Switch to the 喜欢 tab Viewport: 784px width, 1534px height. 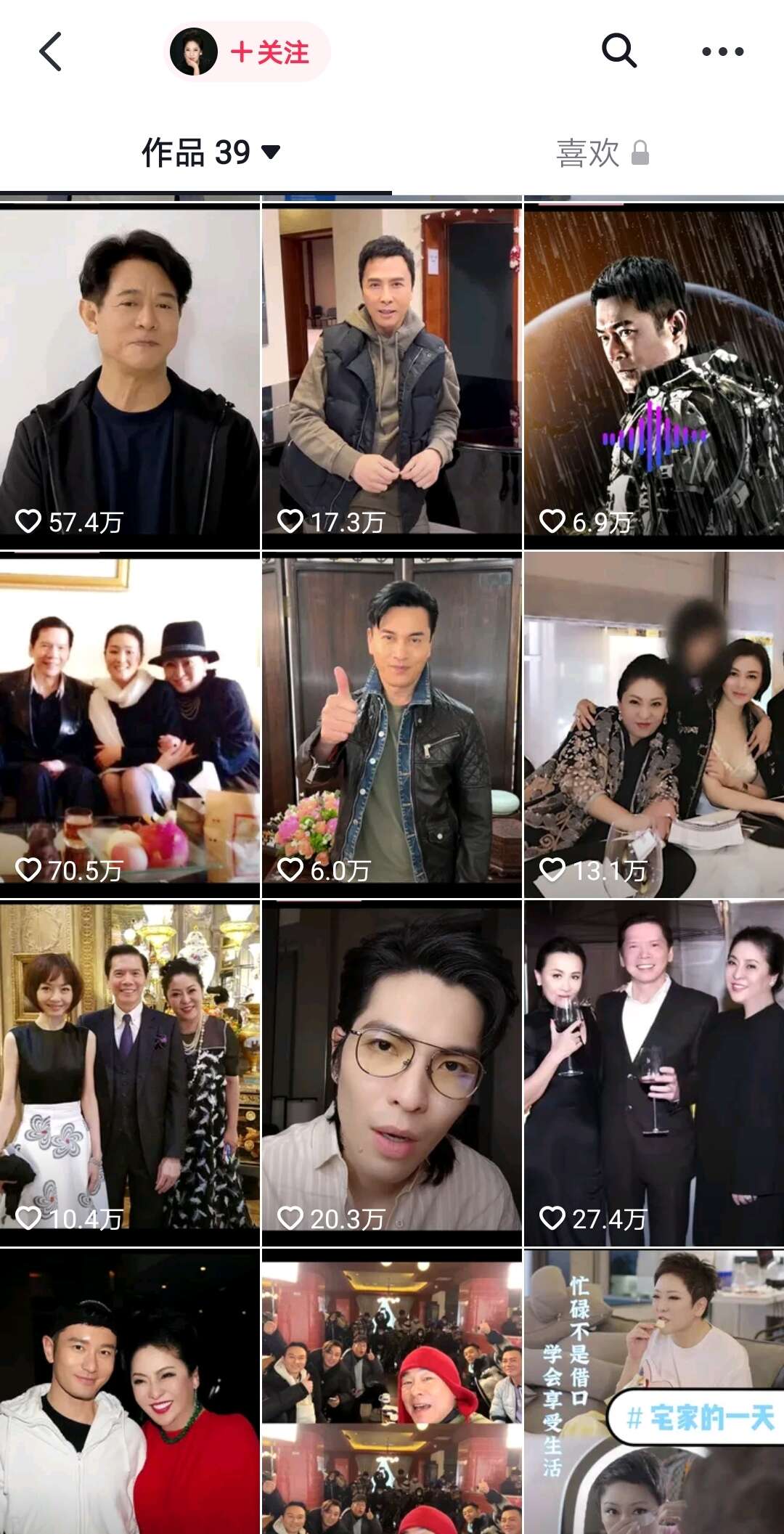(601, 153)
